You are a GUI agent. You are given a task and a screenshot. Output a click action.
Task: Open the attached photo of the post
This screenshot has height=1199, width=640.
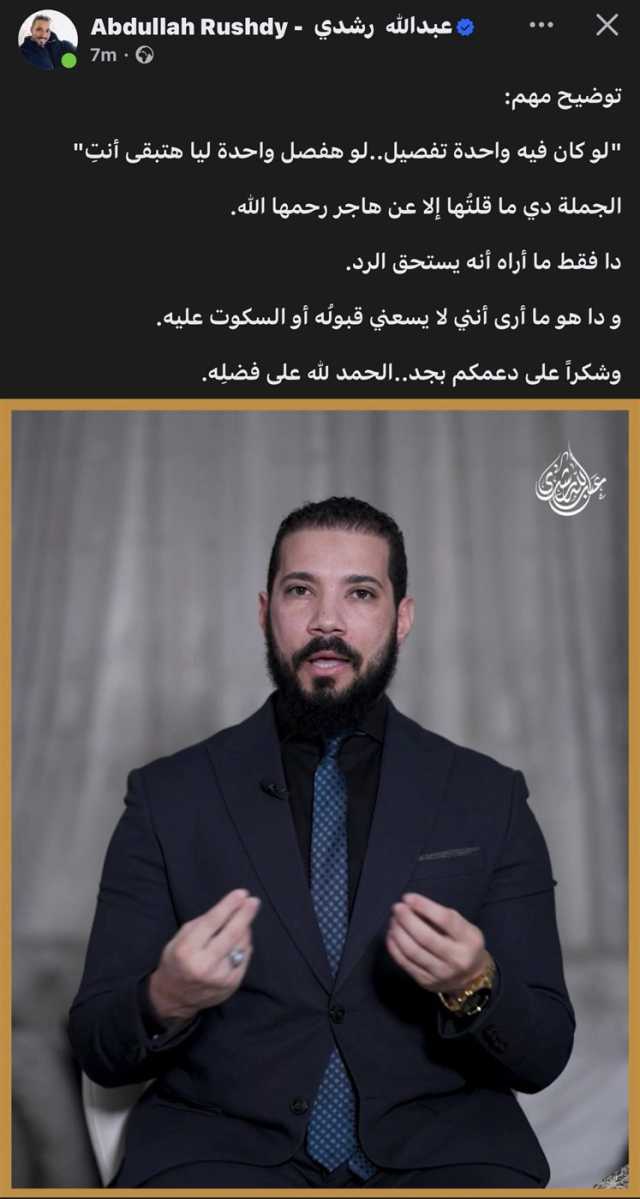pyautogui.click(x=320, y=800)
